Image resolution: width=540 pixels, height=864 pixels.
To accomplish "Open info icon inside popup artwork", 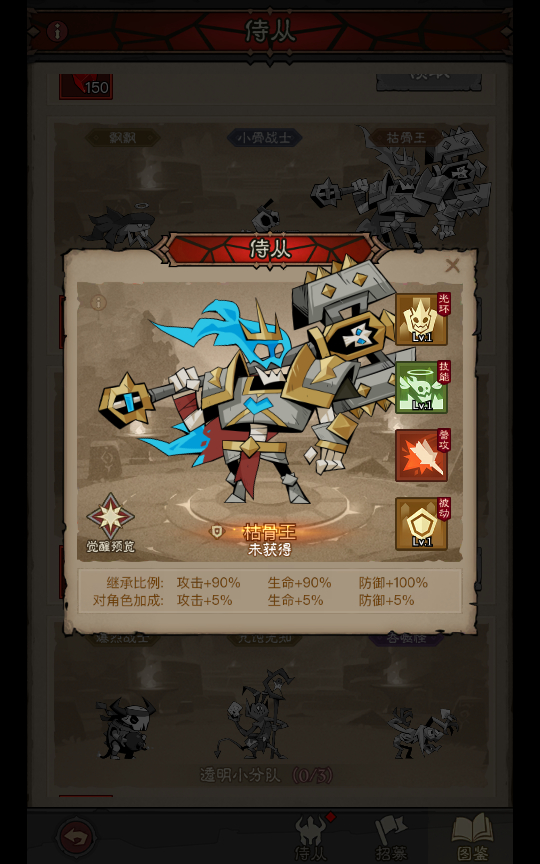I will click(x=99, y=303).
